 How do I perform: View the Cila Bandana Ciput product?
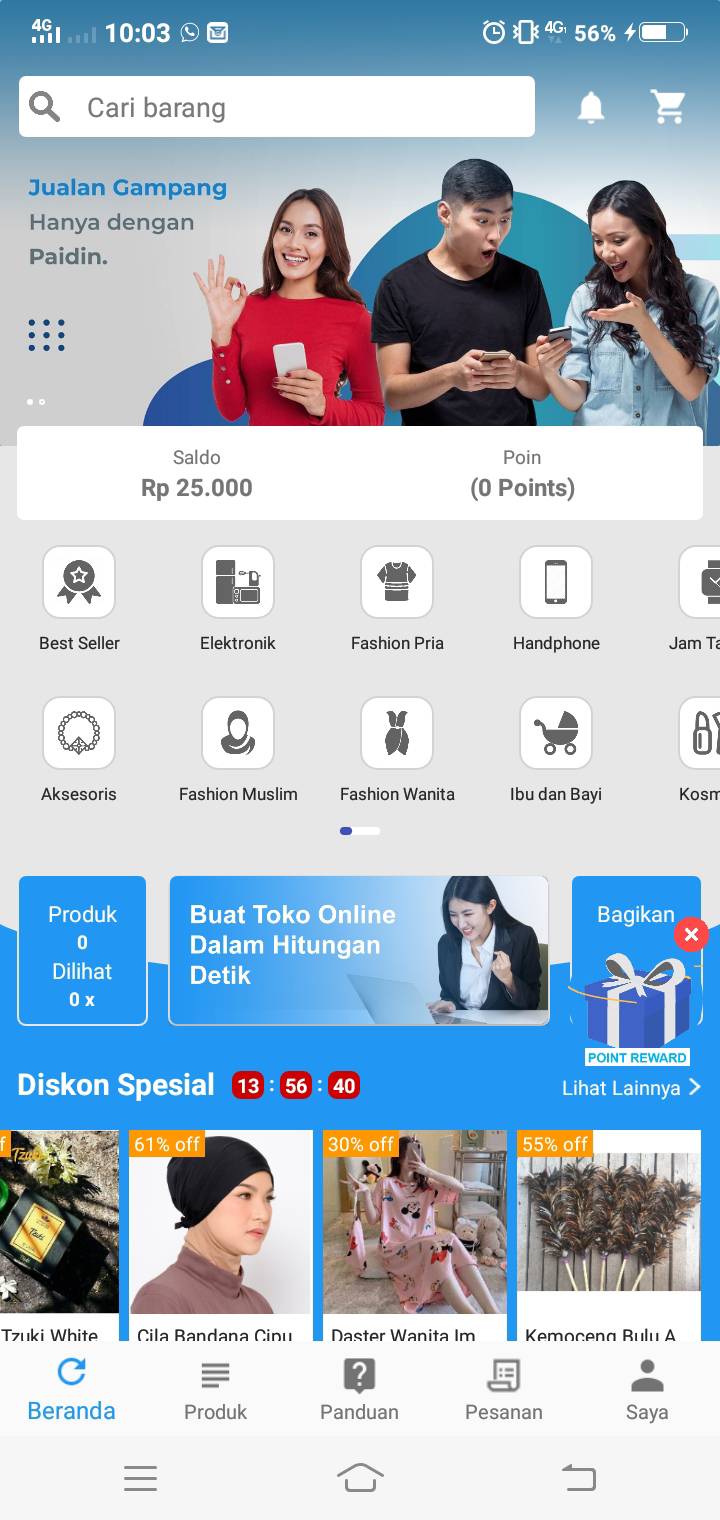[221, 1236]
